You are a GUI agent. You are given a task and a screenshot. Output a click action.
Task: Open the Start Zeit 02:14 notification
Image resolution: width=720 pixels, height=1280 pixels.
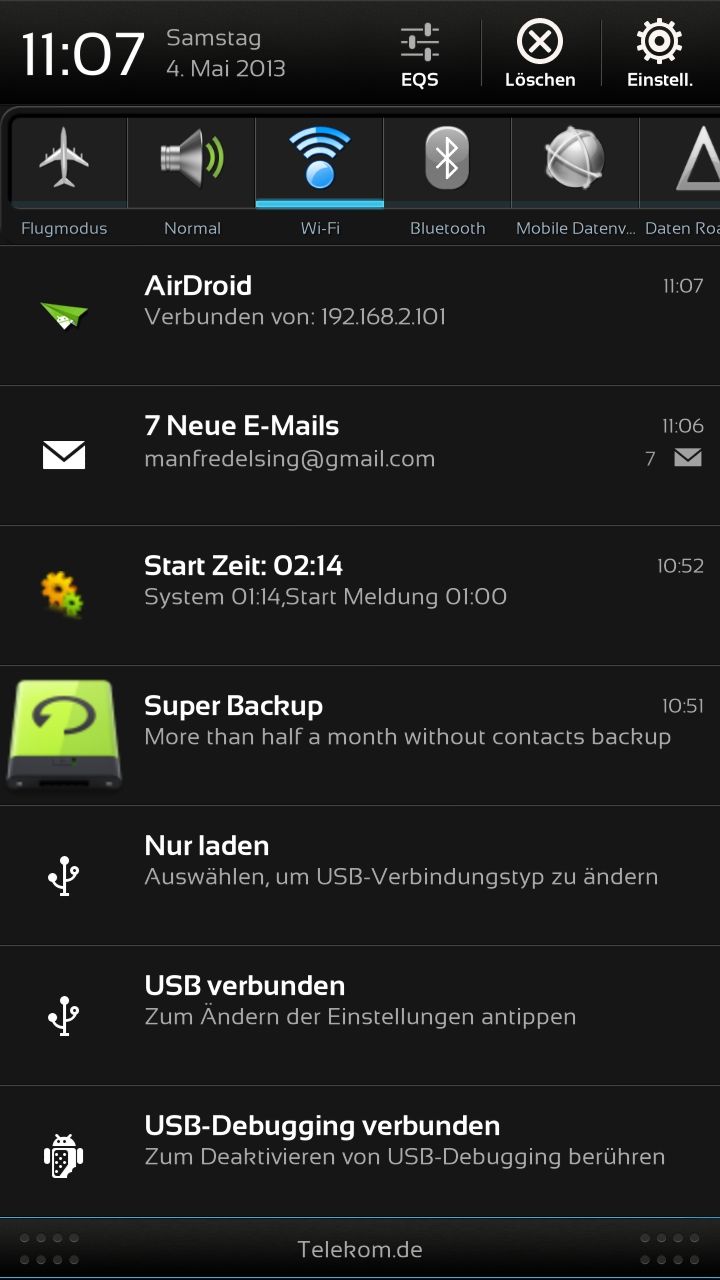tap(360, 596)
